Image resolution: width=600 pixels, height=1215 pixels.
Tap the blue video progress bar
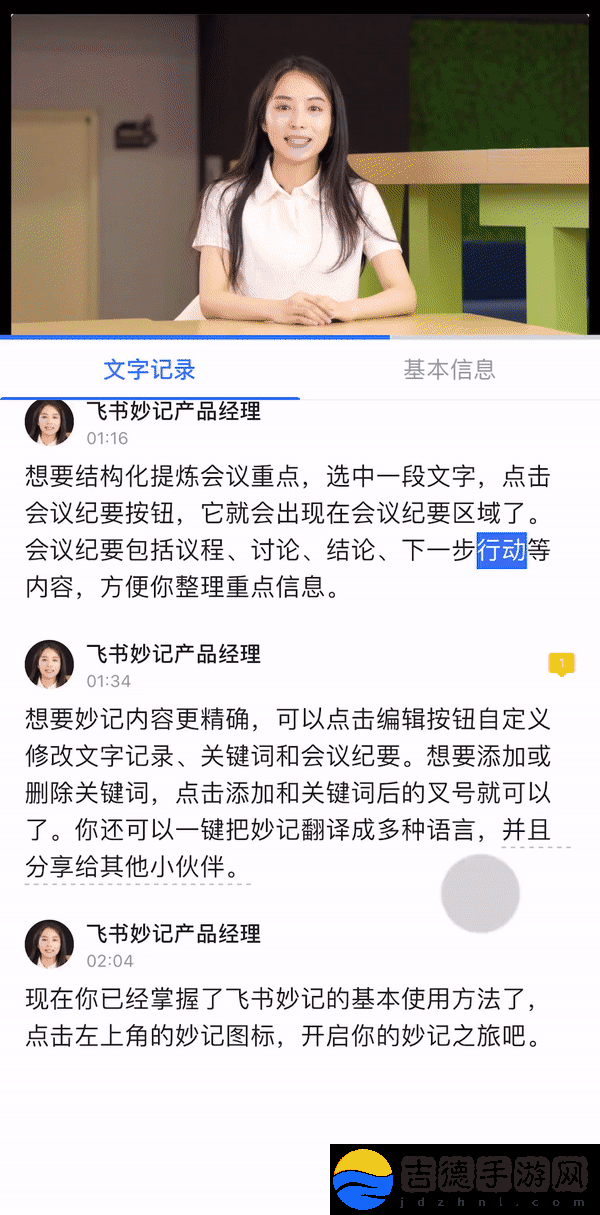[x=195, y=338]
